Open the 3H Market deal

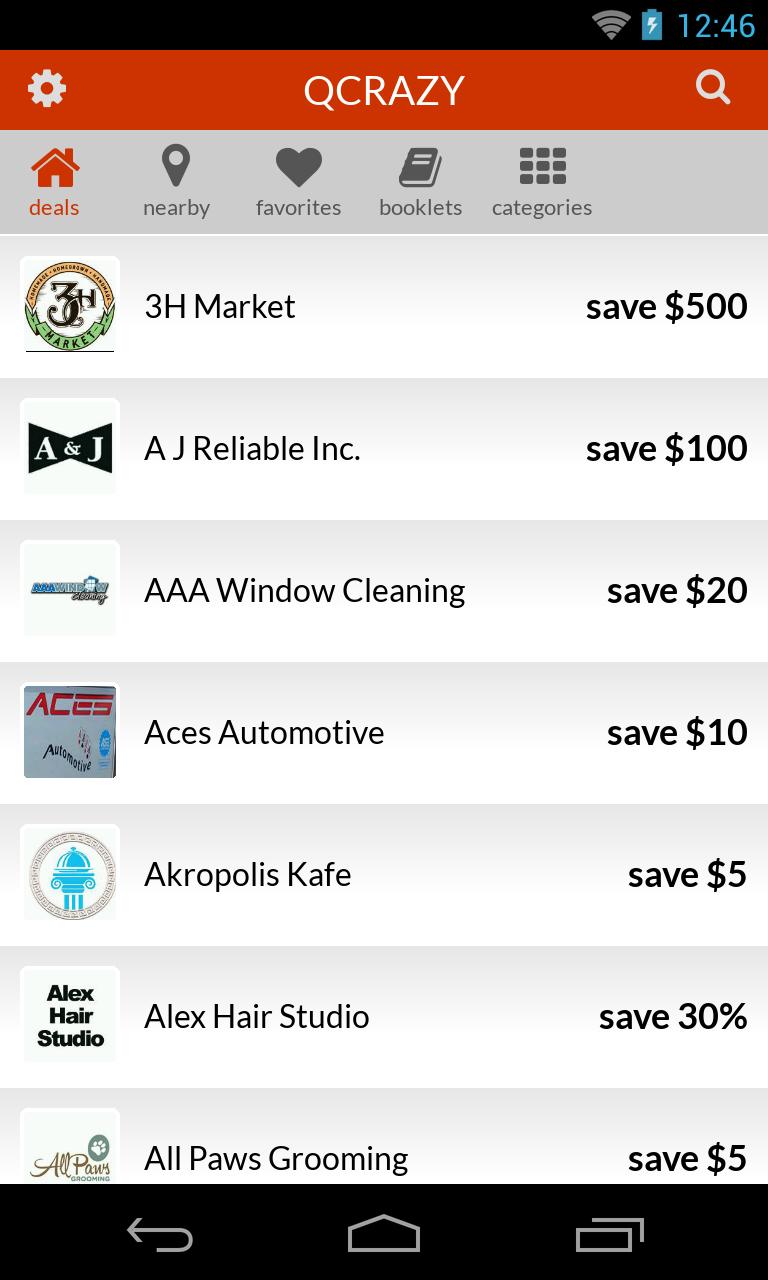tap(384, 306)
